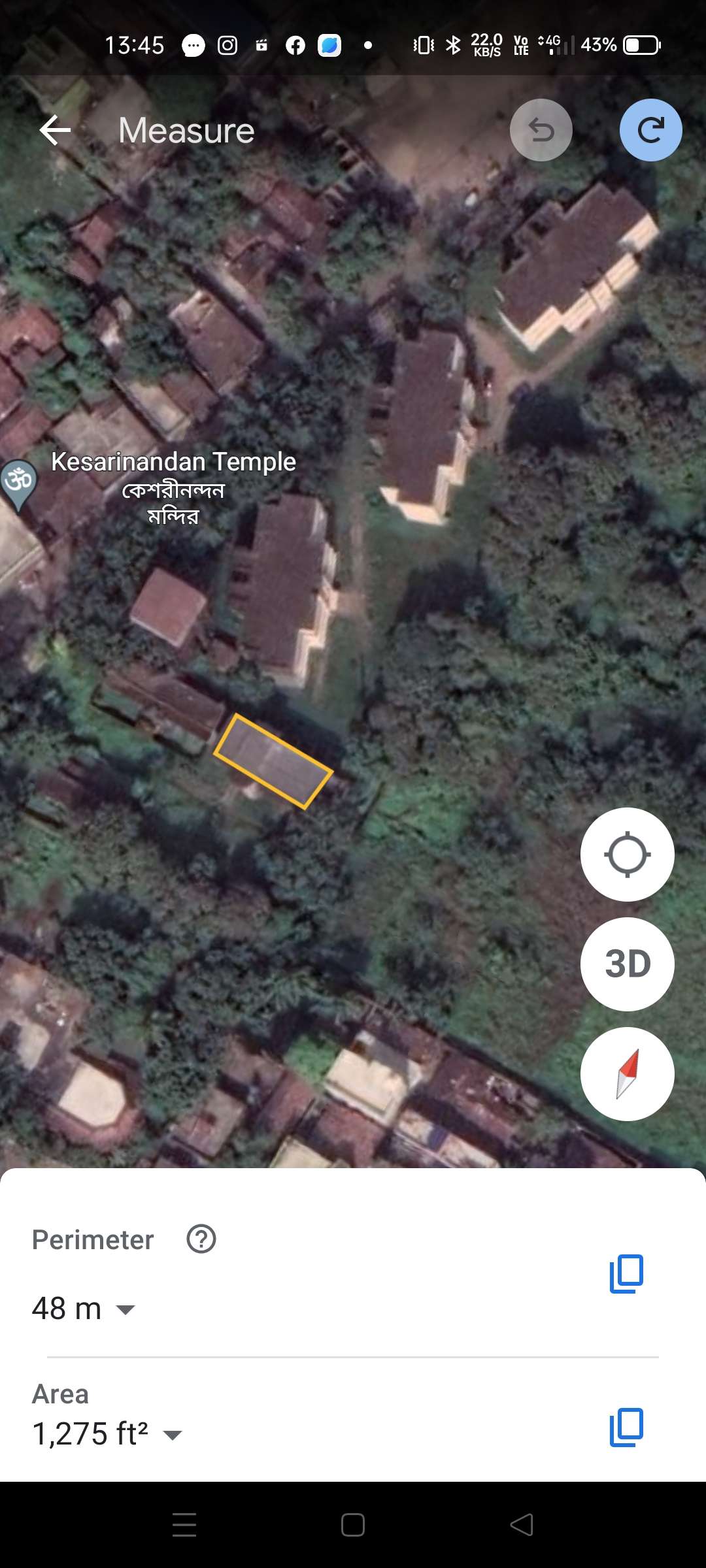Open the system recent apps menu

(184, 1525)
